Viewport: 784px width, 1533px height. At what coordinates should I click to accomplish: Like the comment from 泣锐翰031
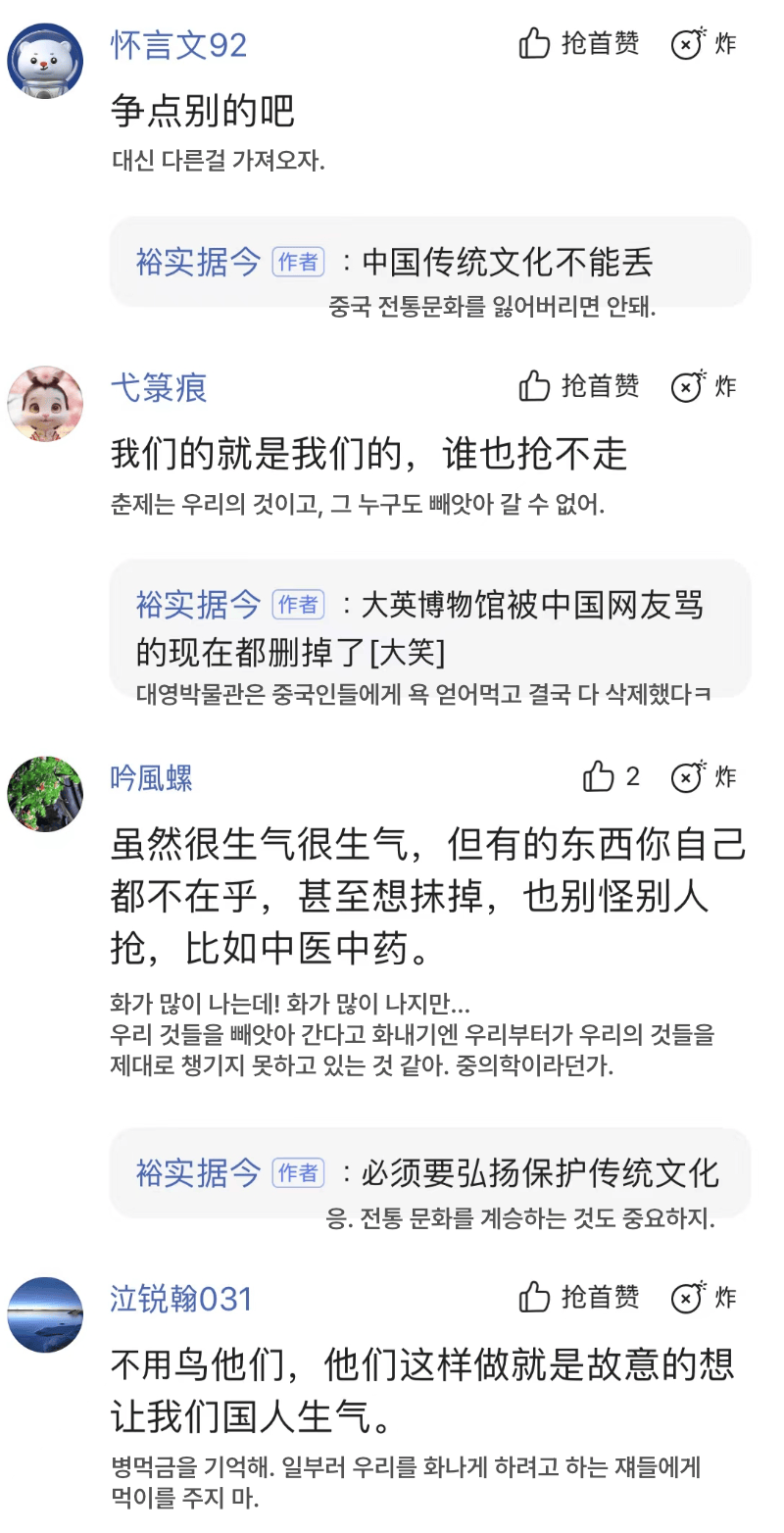coord(535,1297)
